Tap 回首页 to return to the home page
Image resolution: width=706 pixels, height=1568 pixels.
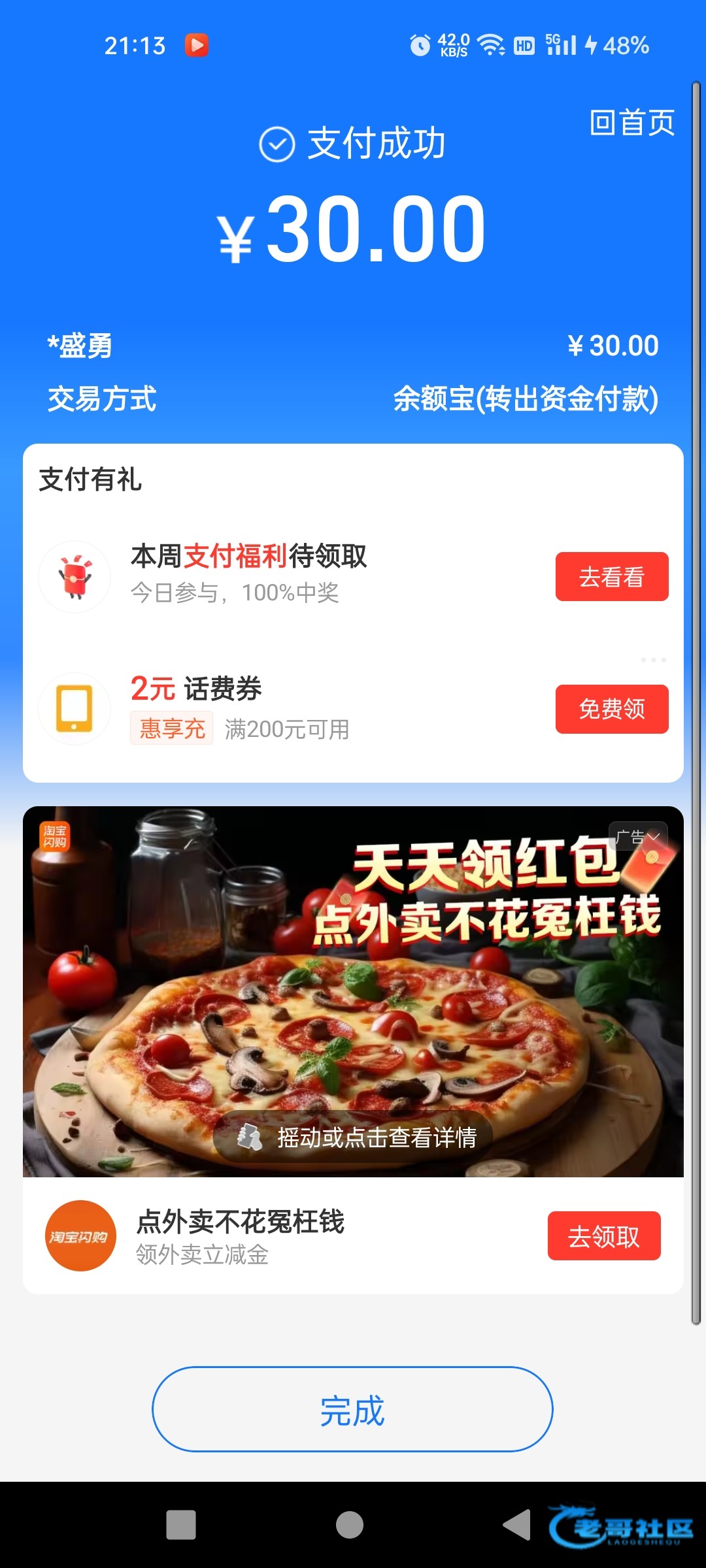point(631,123)
